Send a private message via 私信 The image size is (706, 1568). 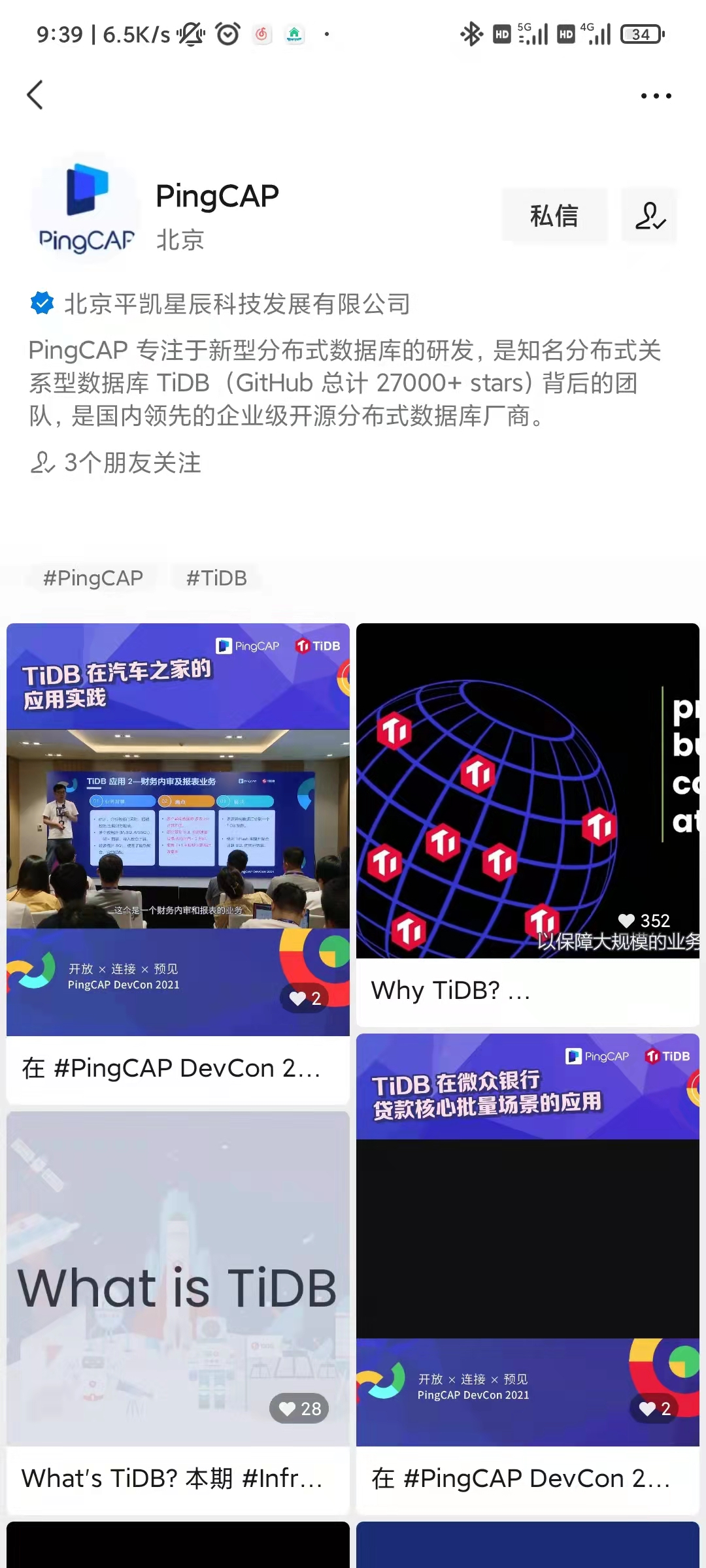pos(554,216)
